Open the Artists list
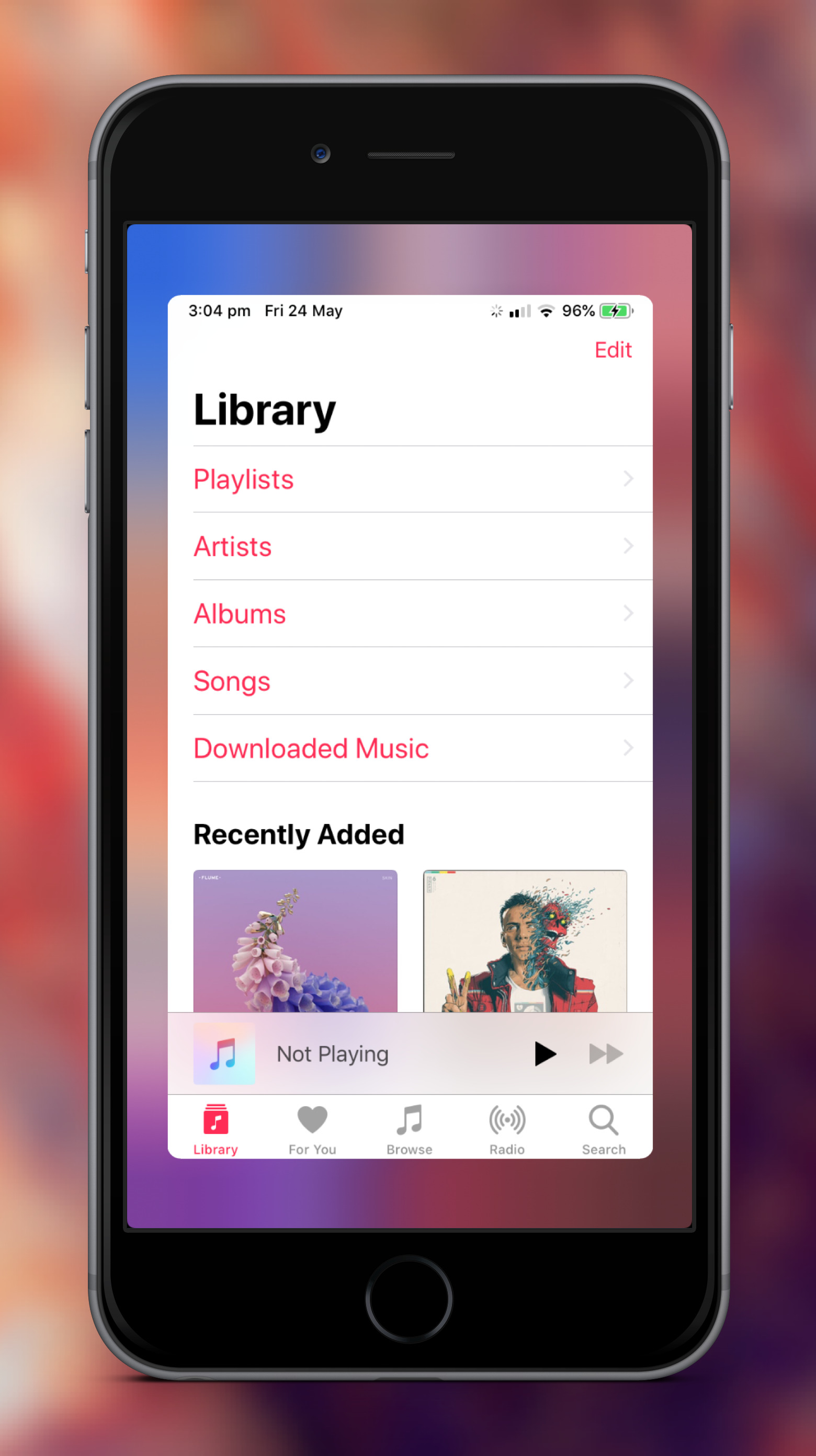The height and width of the screenshot is (1456, 816). tap(413, 546)
